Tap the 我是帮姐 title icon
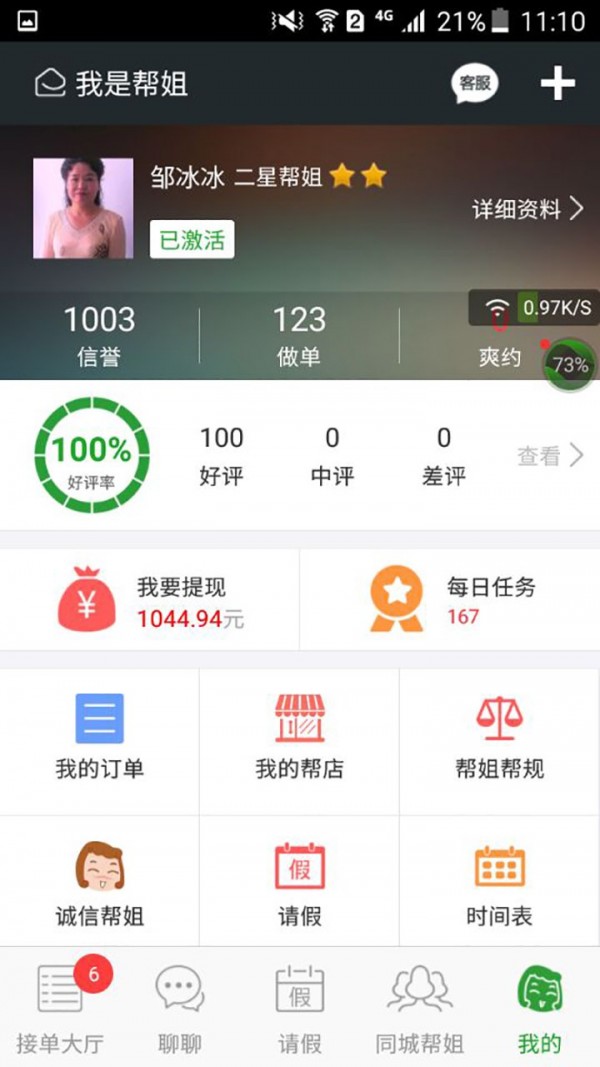 pyautogui.click(x=50, y=84)
